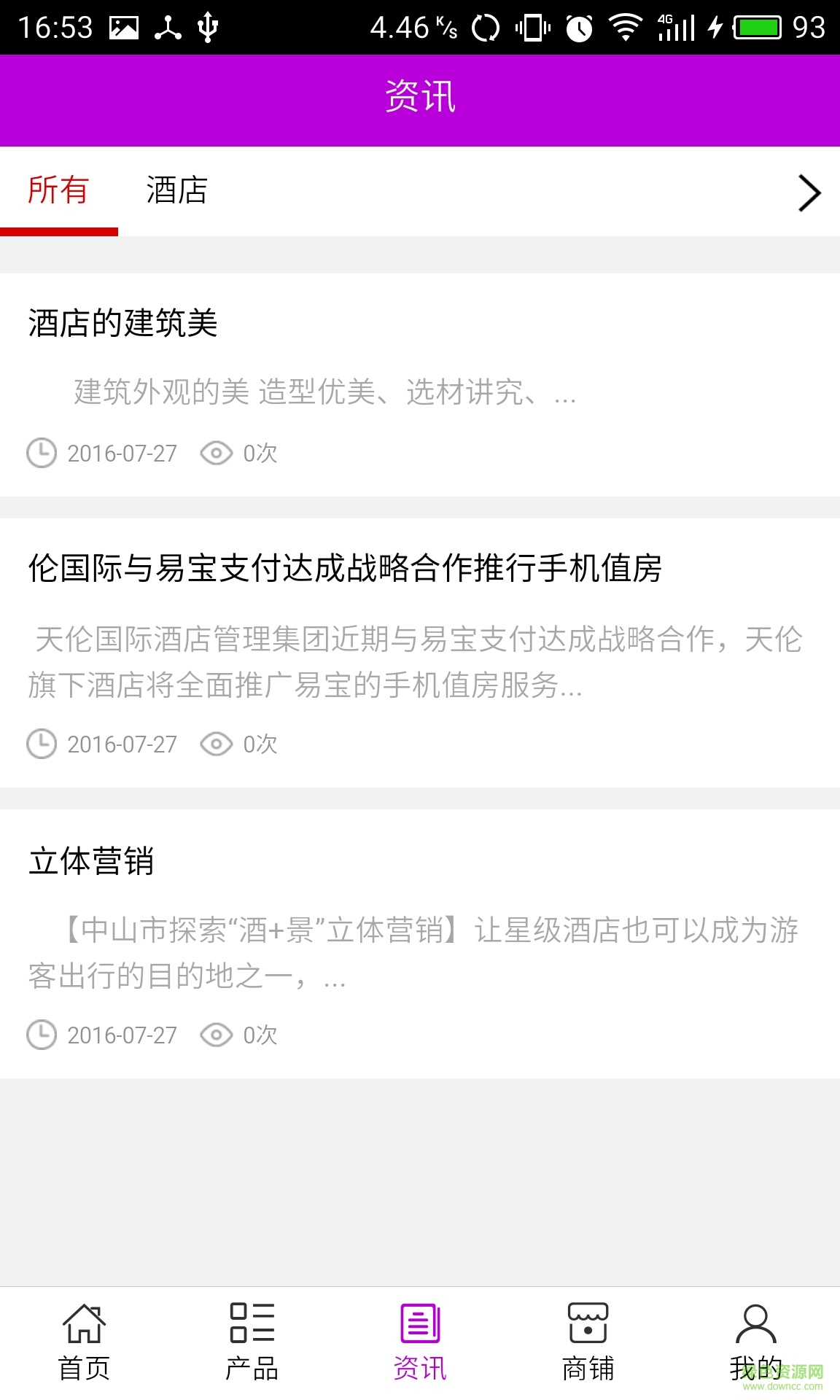Image resolution: width=840 pixels, height=1400 pixels.
Task: Open the 商铺 shop icon
Action: click(588, 1322)
